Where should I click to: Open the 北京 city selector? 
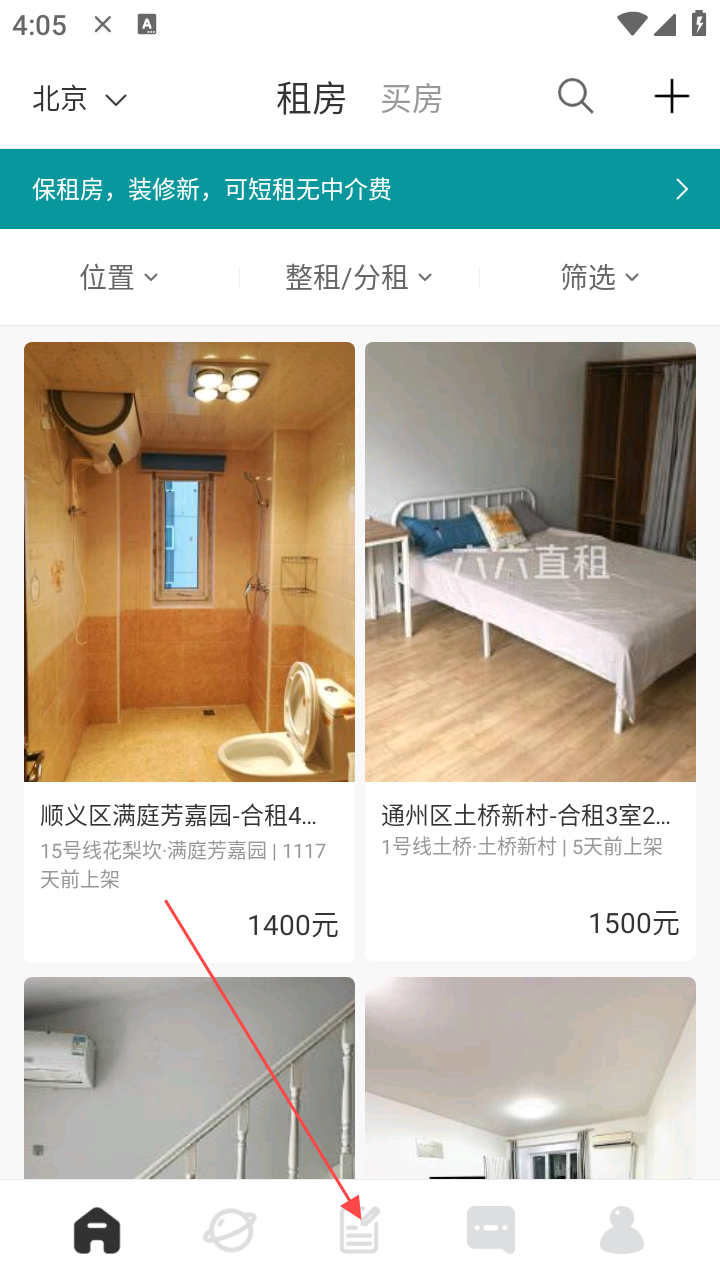tap(79, 98)
